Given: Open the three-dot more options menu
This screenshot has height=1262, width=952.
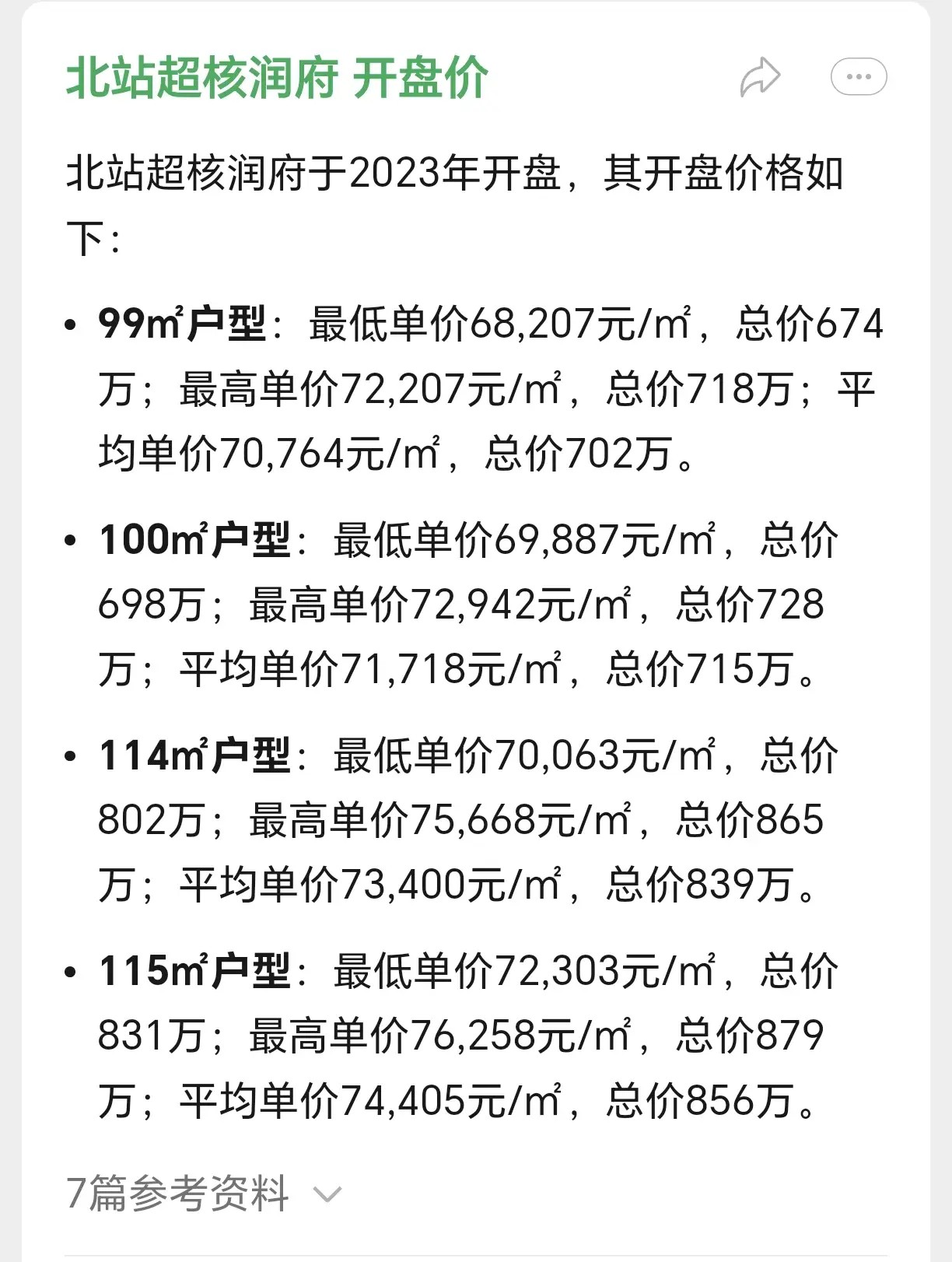Looking at the screenshot, I should click(859, 77).
